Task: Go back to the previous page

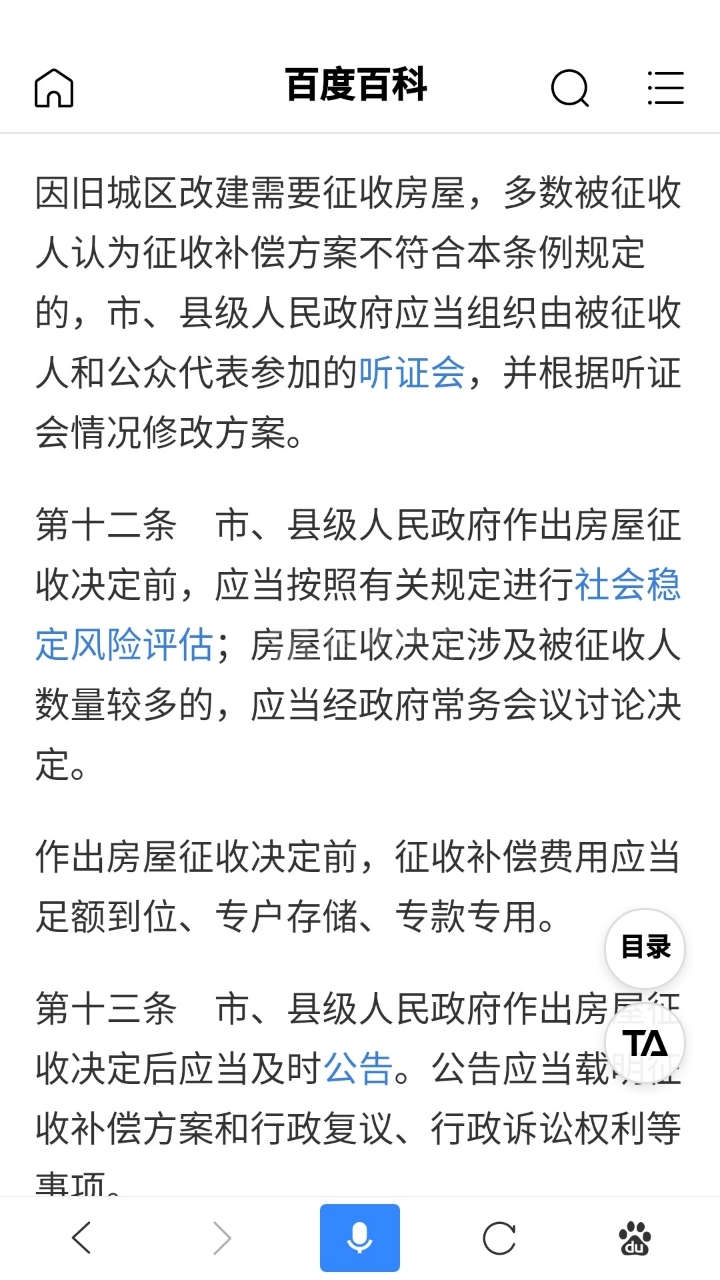Action: (82, 1238)
